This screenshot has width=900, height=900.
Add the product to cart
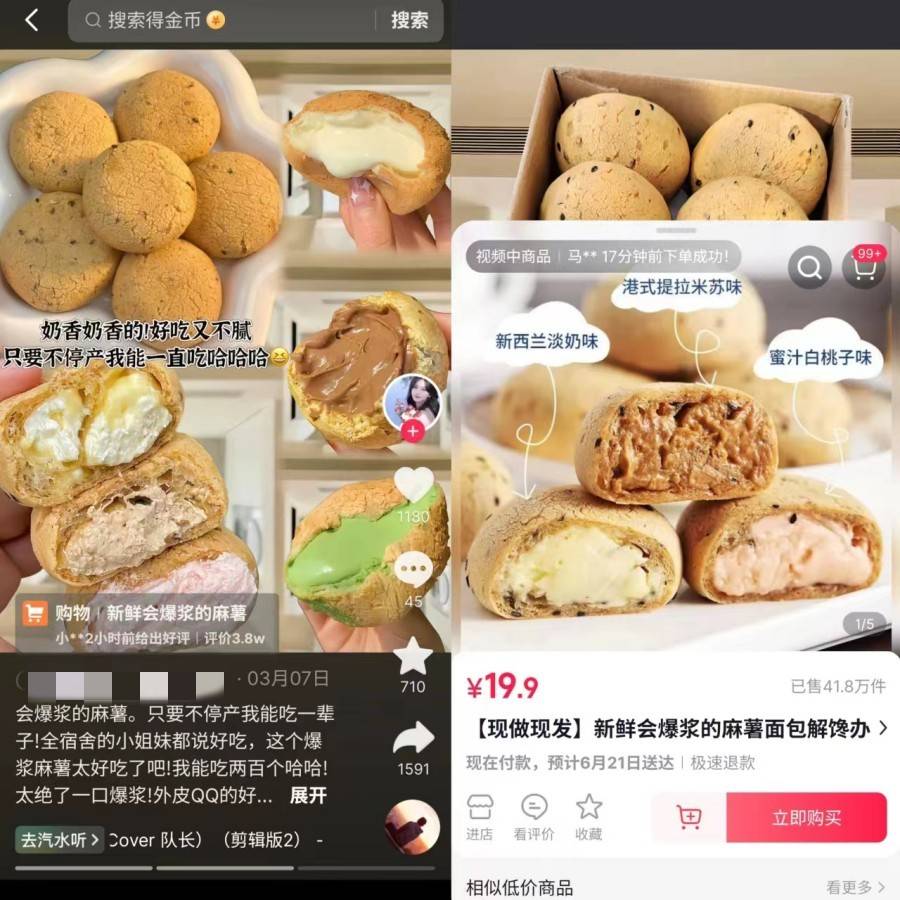tap(689, 817)
